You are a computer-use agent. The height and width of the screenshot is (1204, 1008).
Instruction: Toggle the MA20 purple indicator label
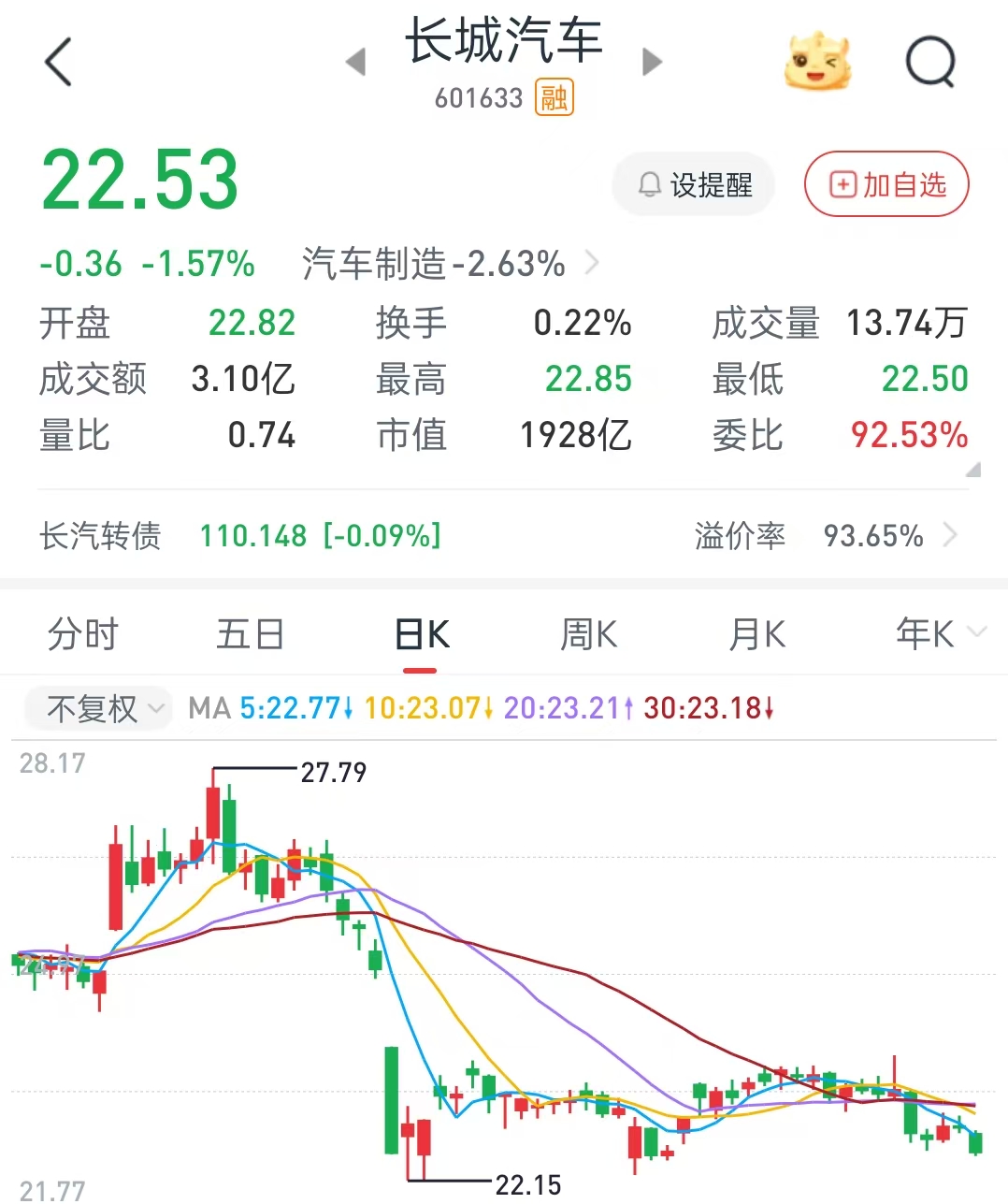click(566, 708)
